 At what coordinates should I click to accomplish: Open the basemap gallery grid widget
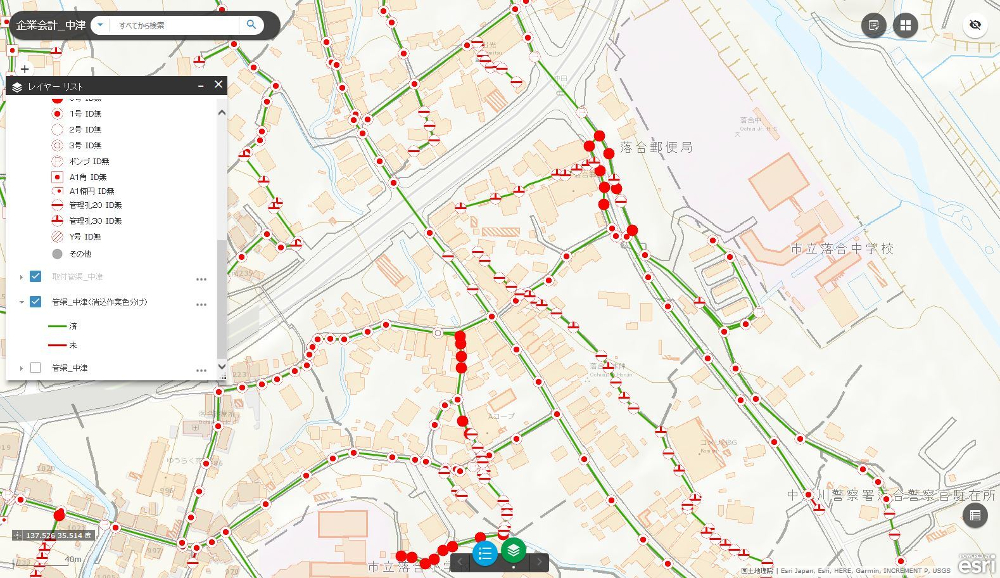[906, 25]
